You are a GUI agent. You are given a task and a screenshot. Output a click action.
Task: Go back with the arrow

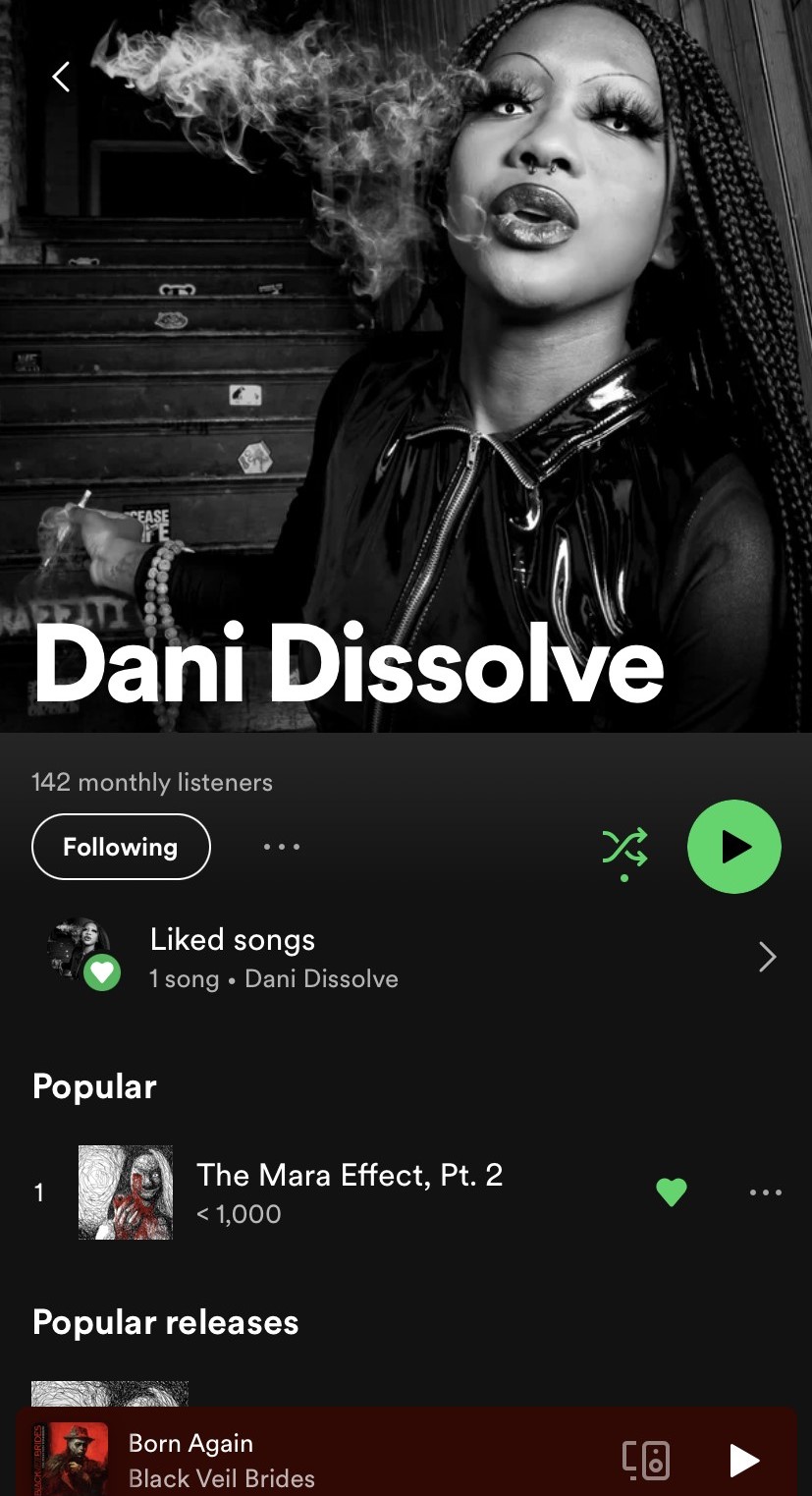coord(61,76)
